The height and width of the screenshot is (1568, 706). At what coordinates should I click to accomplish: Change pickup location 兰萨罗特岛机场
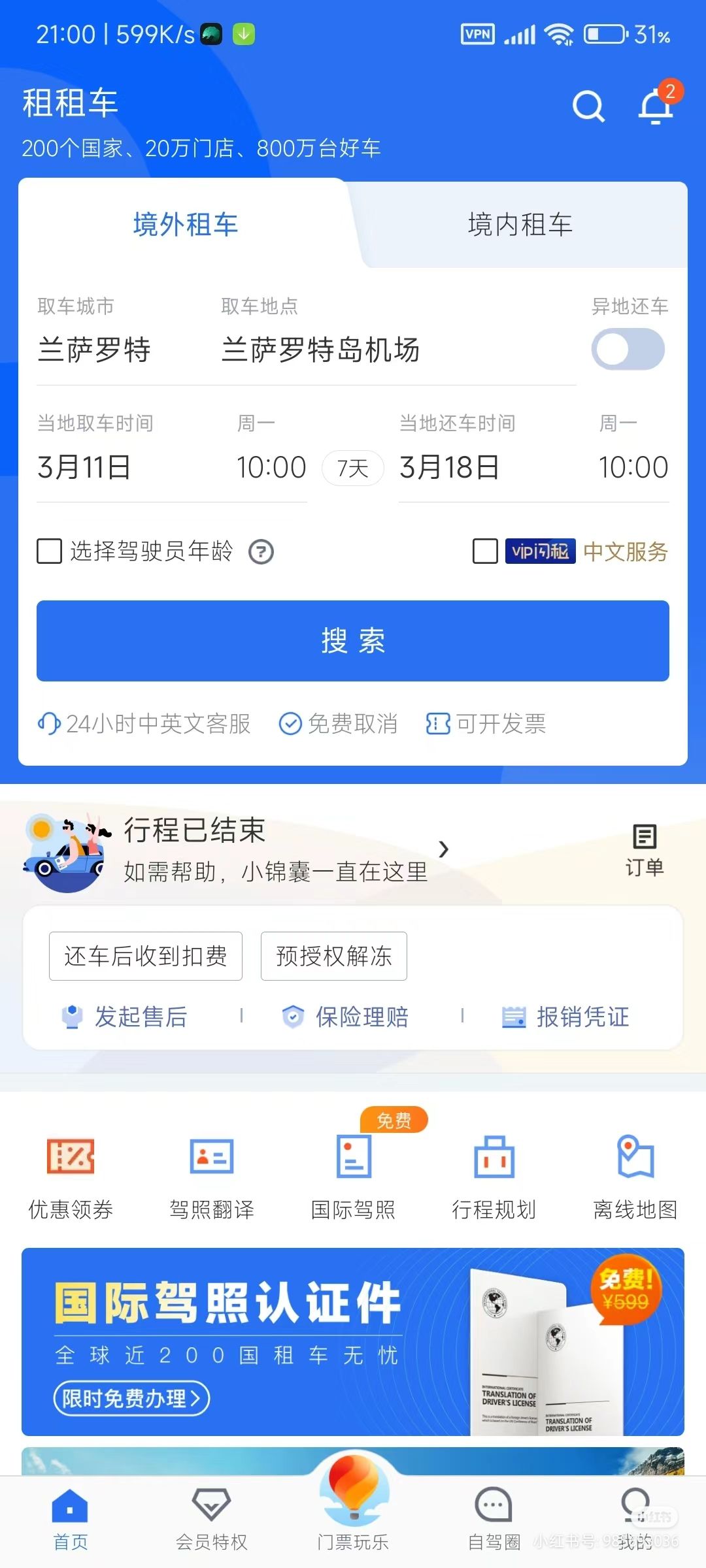pyautogui.click(x=320, y=350)
